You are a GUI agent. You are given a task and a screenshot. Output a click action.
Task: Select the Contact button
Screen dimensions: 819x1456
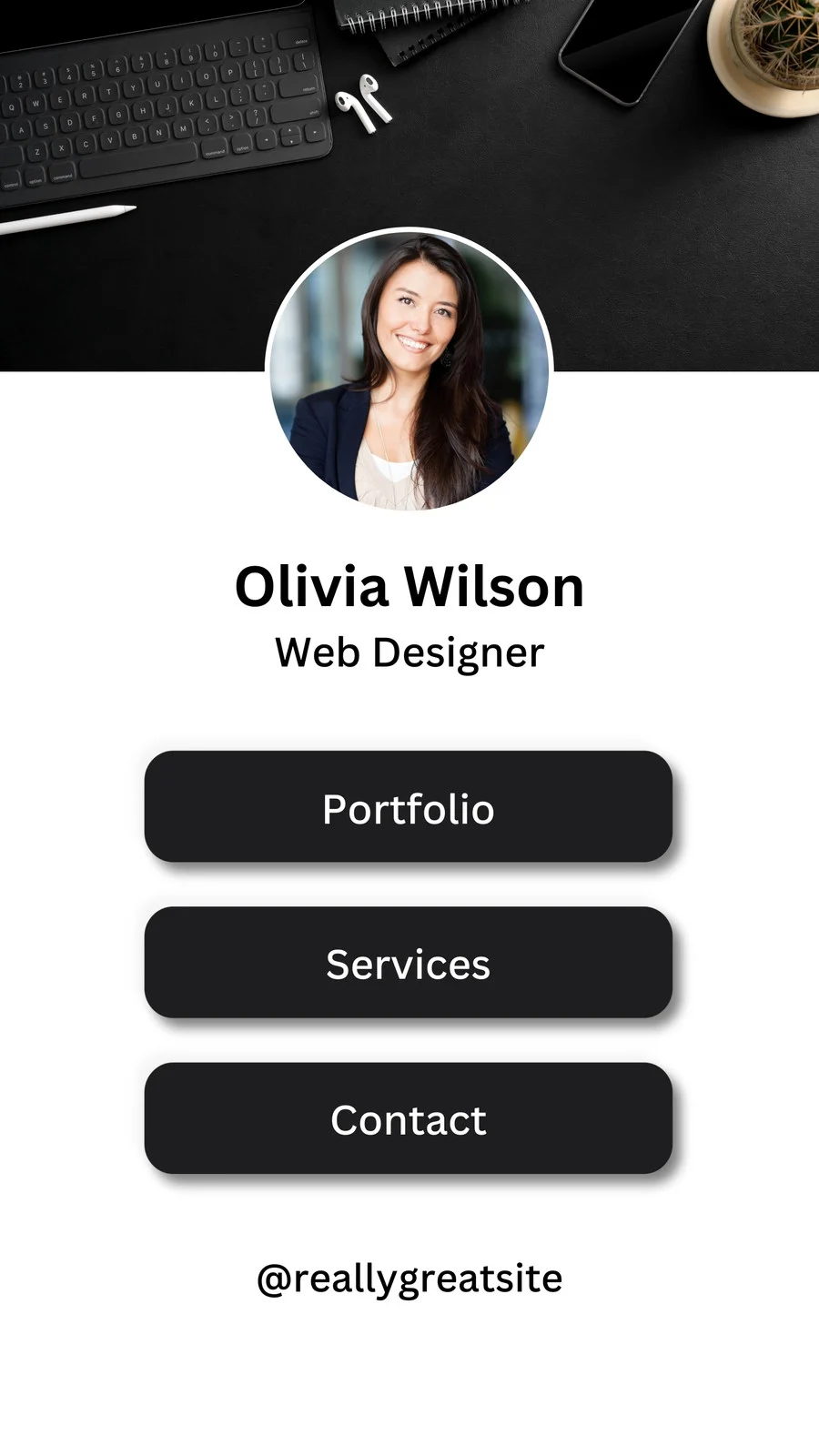[408, 1118]
